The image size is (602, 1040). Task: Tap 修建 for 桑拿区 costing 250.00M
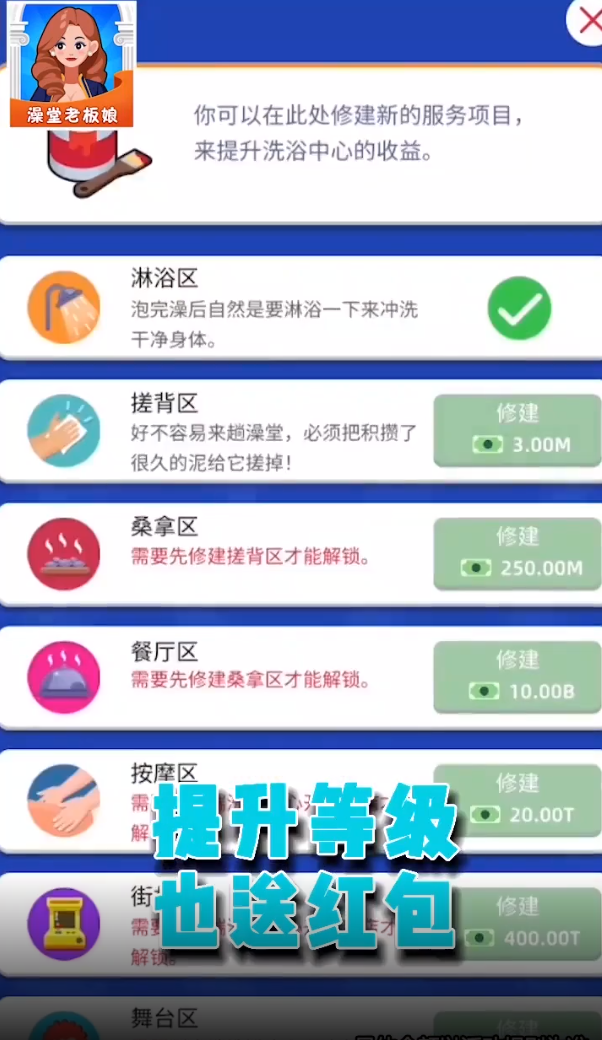point(517,553)
